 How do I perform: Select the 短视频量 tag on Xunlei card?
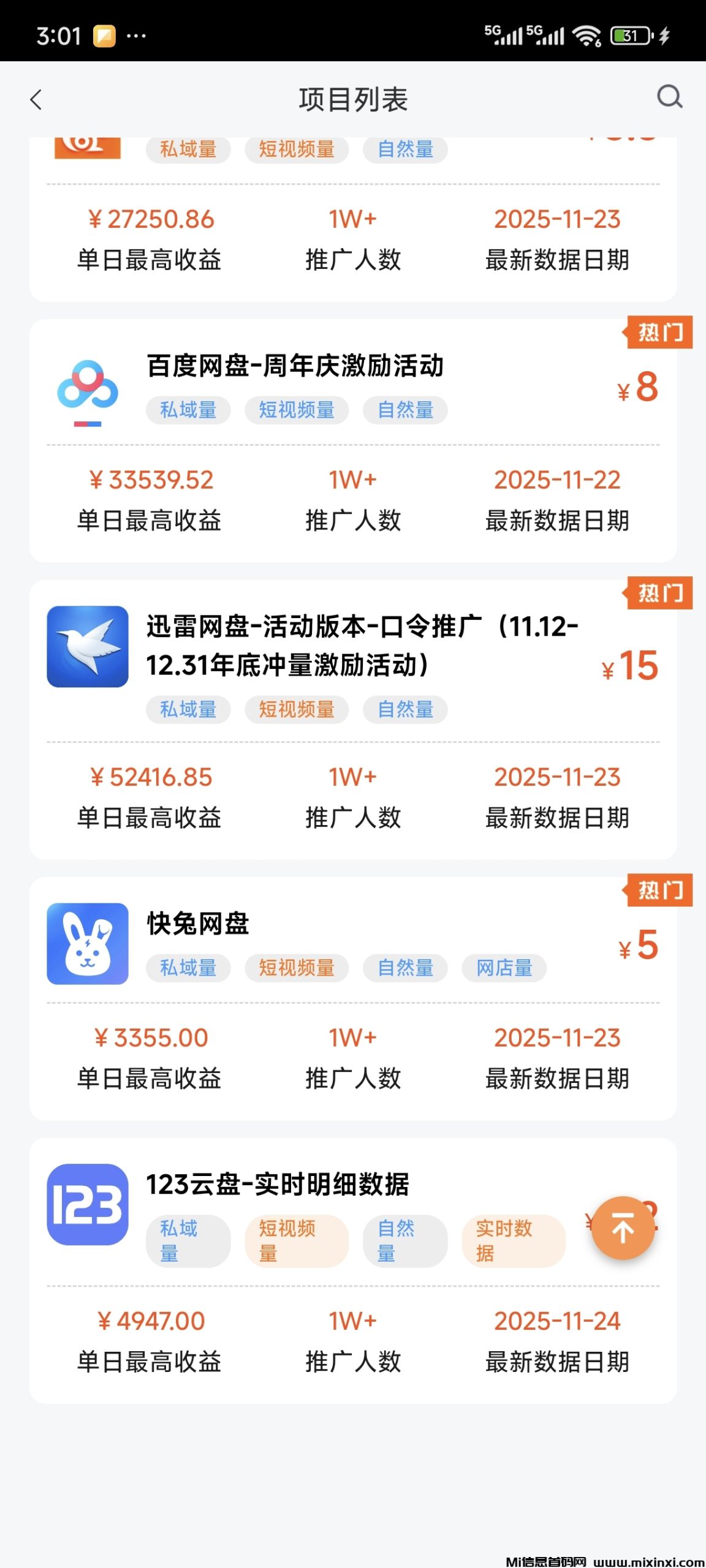297,709
